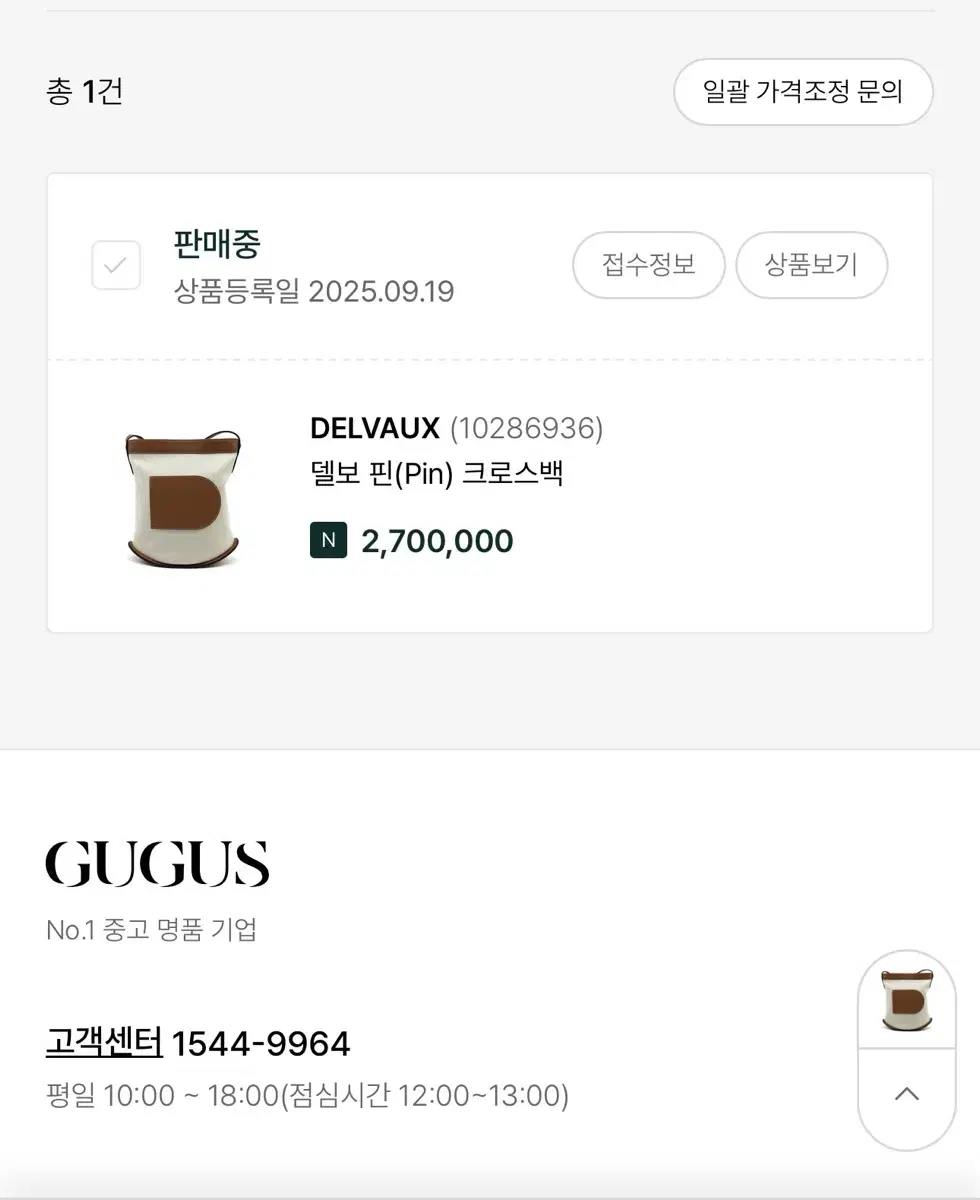Click the 델보 핀(Pin) 크로스백 product name
Image resolution: width=980 pixels, height=1200 pixels.
[436, 474]
